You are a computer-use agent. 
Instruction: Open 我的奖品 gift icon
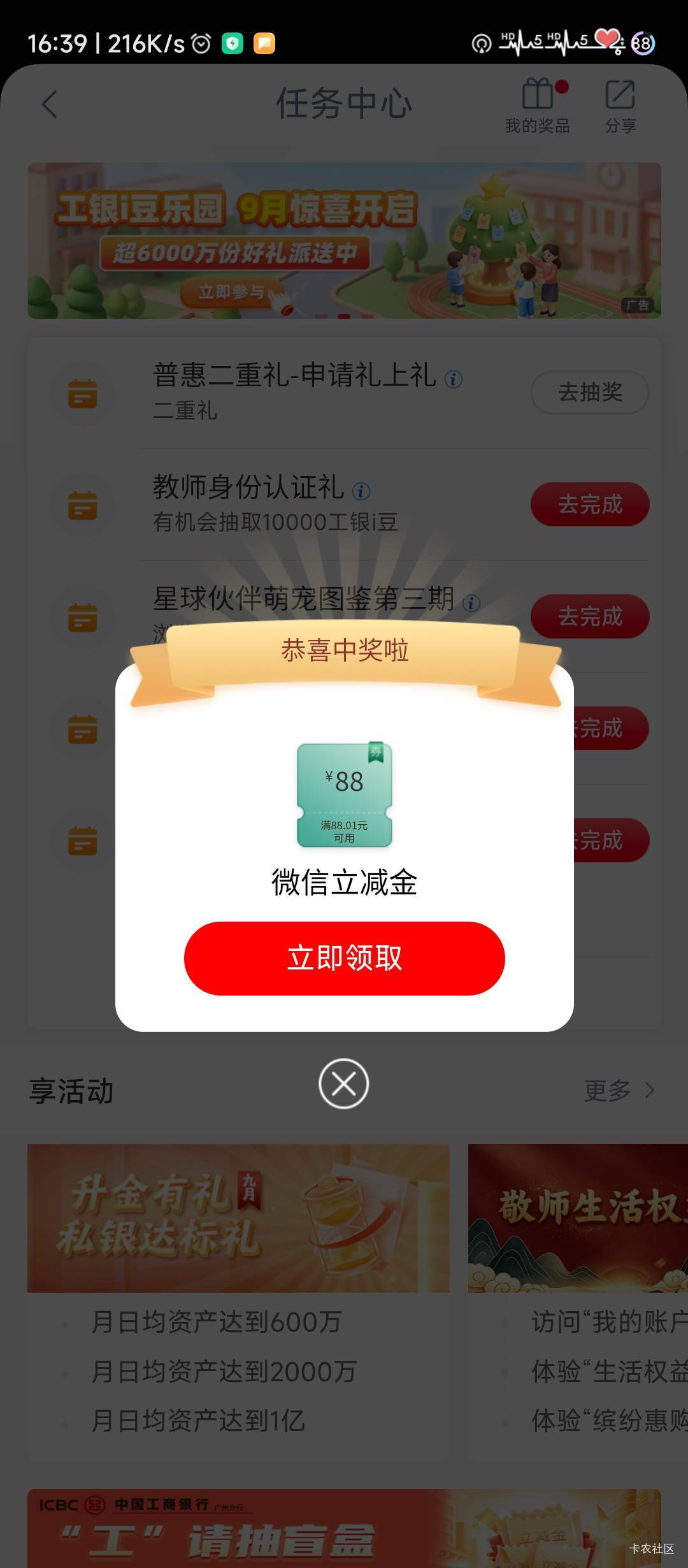pyautogui.click(x=538, y=106)
